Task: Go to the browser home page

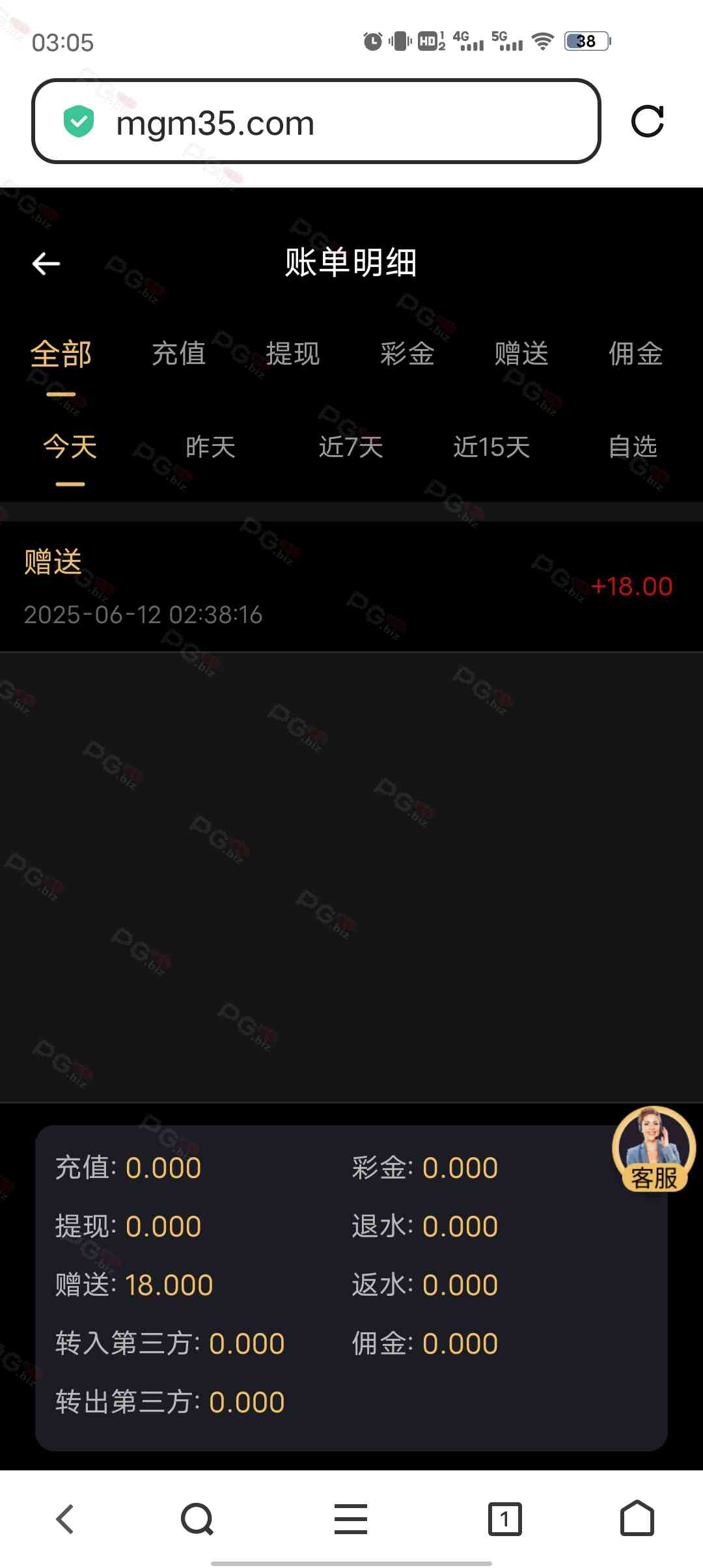Action: [x=637, y=1519]
